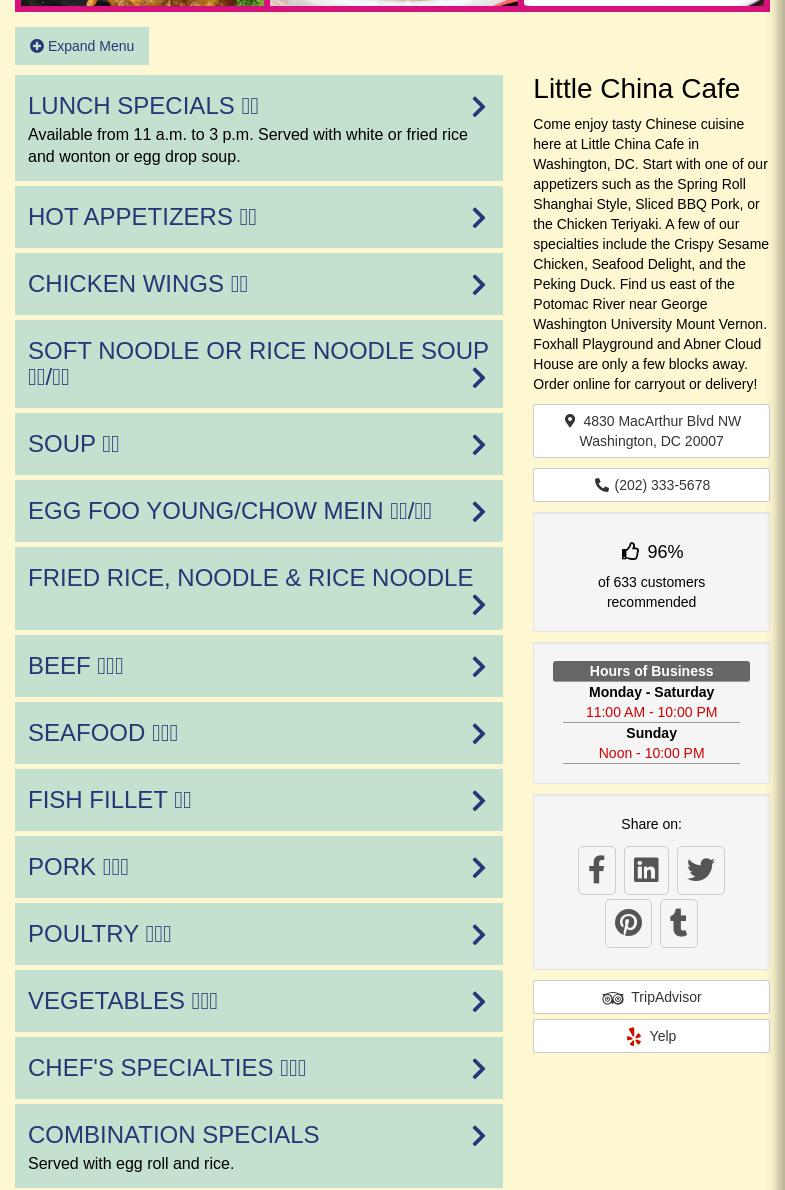Expand the Lunch Specials section
Screen dimensions: 785x1190
258,107
